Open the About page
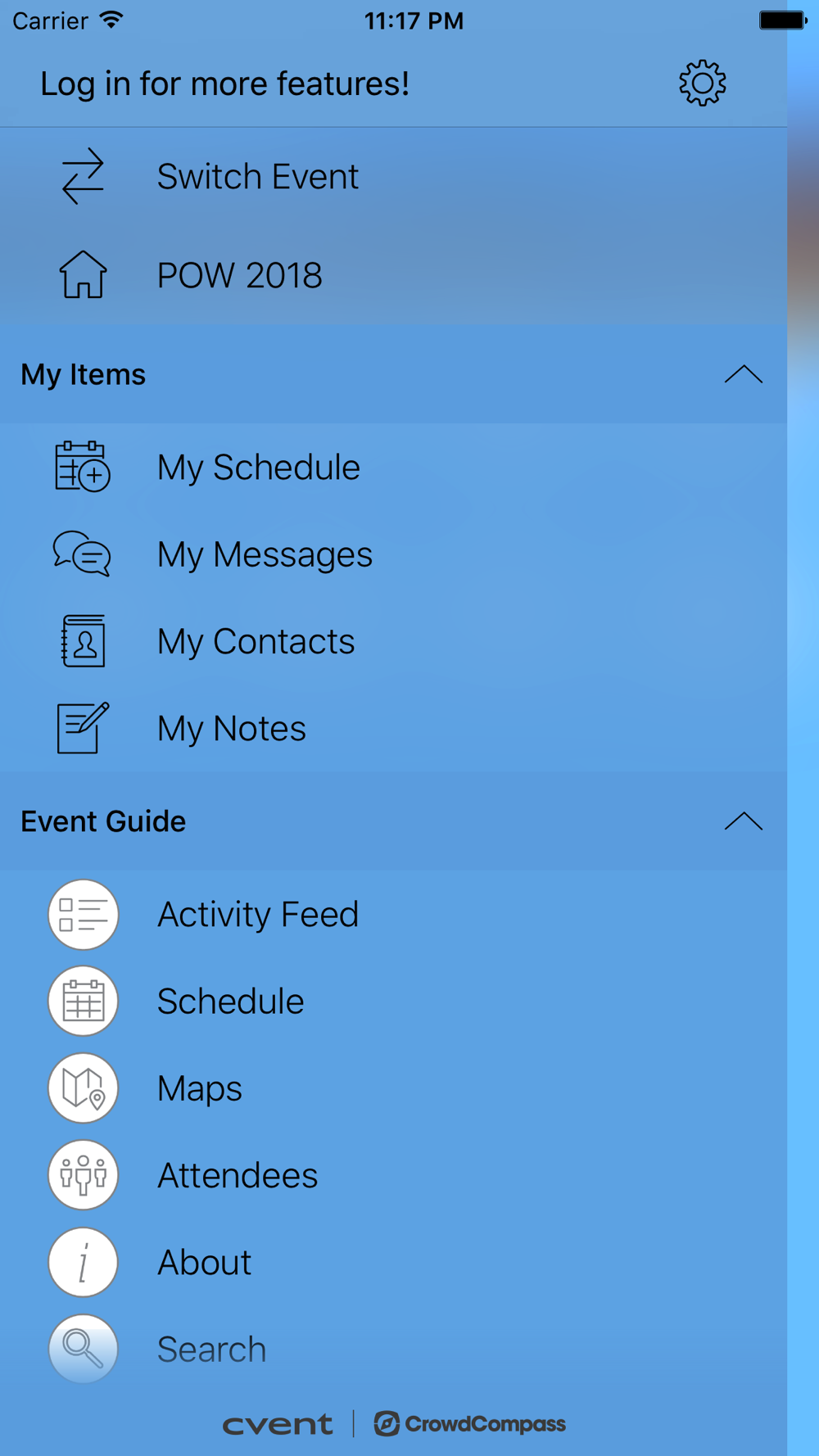819x1456 pixels. (x=393, y=1262)
